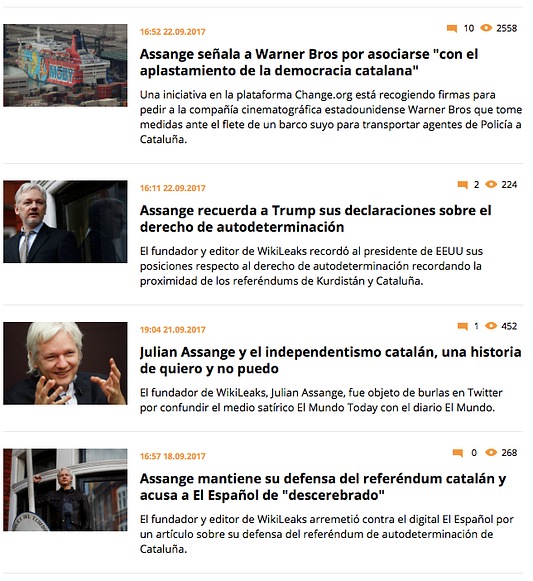Viewport: 533px width, 581px height.
Task: Open the Warner Bros headline about Assange
Action: (x=309, y=62)
